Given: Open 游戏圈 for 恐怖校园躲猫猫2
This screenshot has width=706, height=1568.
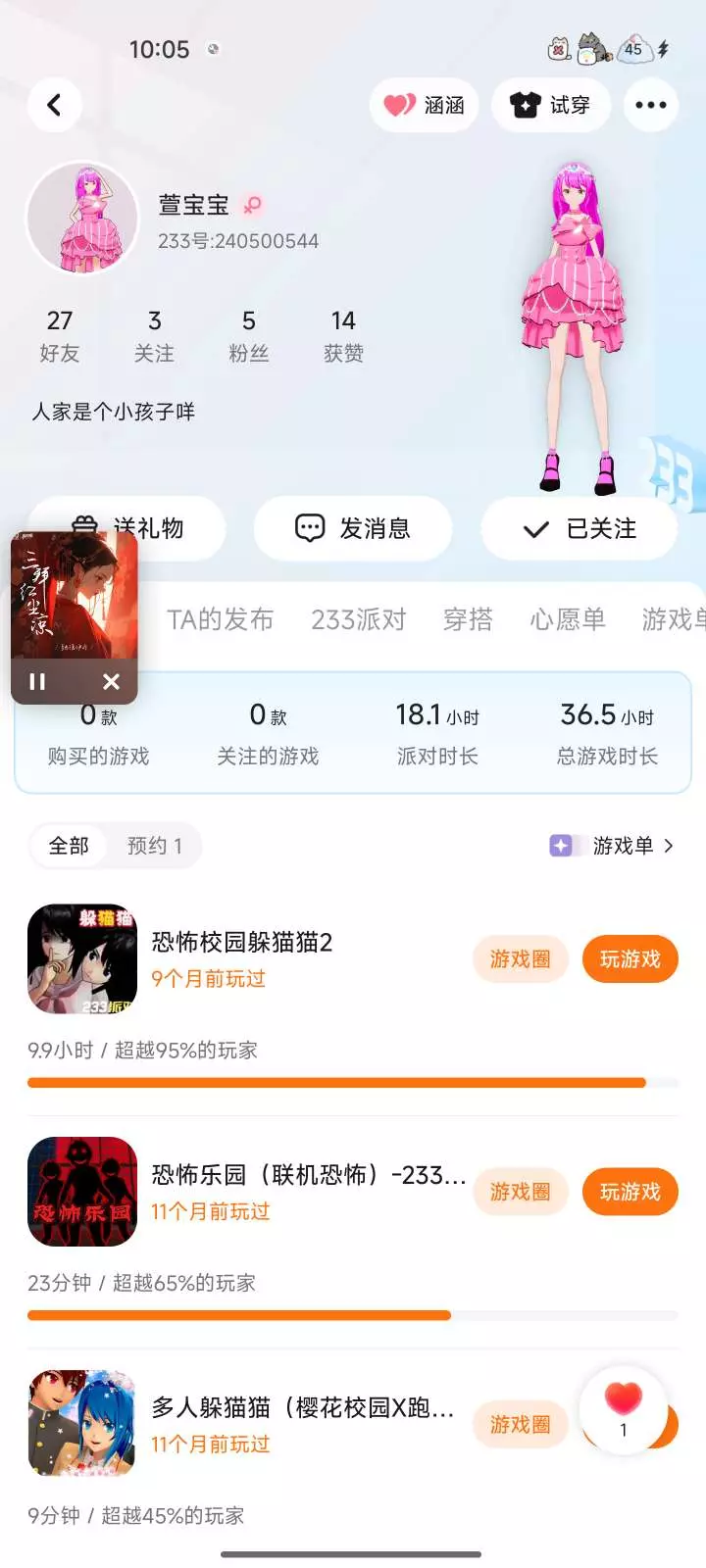Looking at the screenshot, I should point(520,958).
